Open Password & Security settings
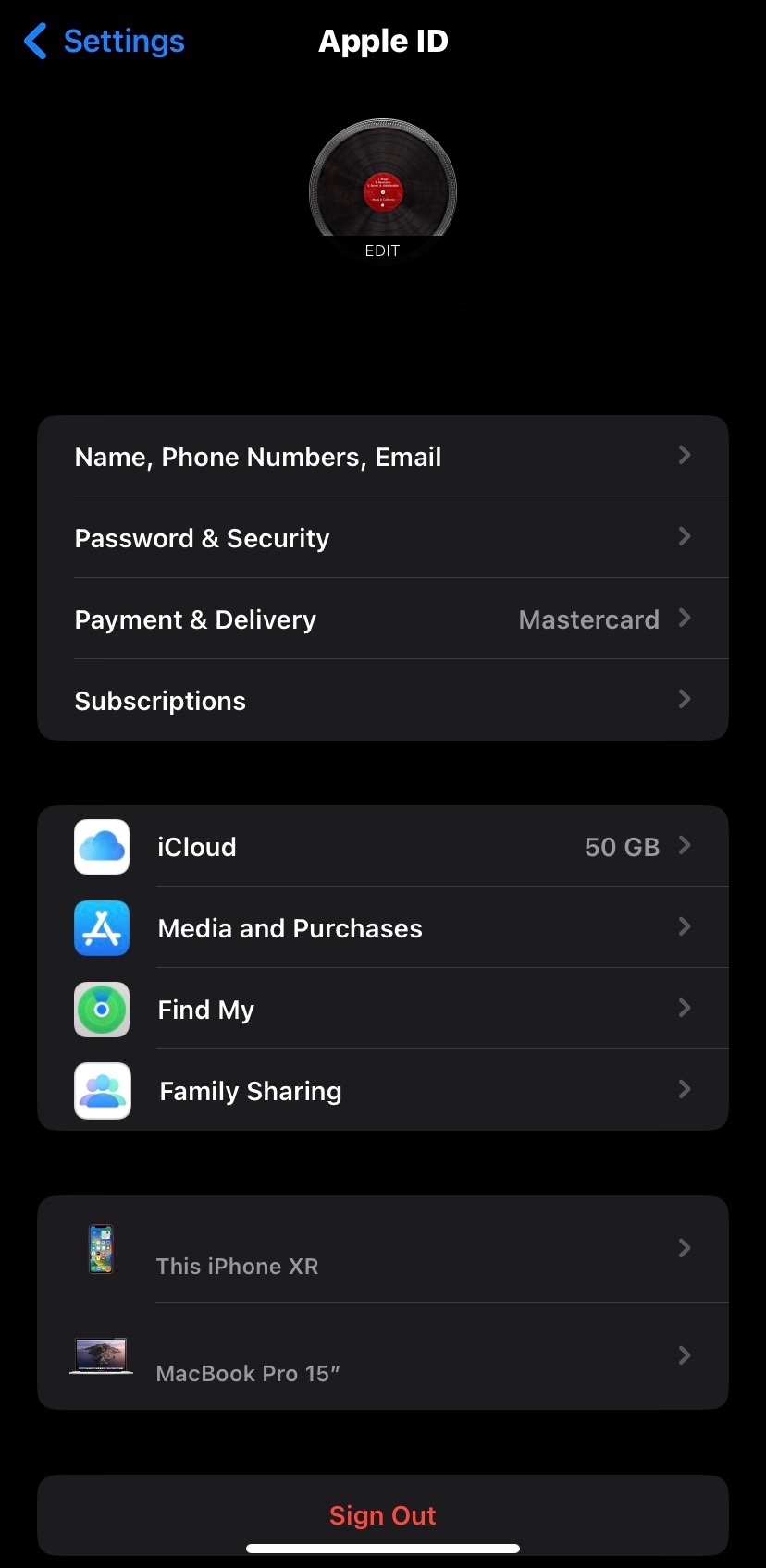The image size is (766, 1568). (382, 538)
